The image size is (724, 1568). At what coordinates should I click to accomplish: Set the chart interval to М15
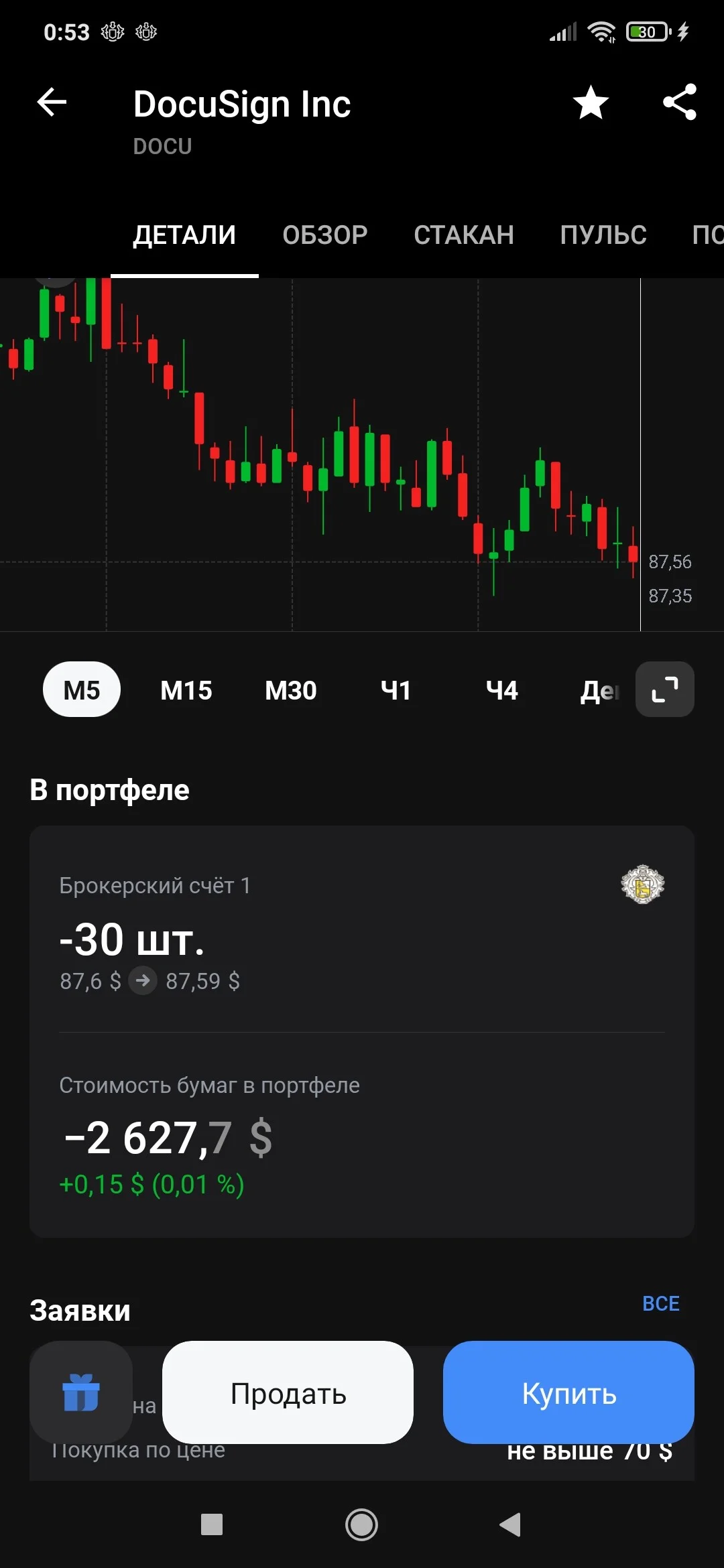pyautogui.click(x=186, y=690)
